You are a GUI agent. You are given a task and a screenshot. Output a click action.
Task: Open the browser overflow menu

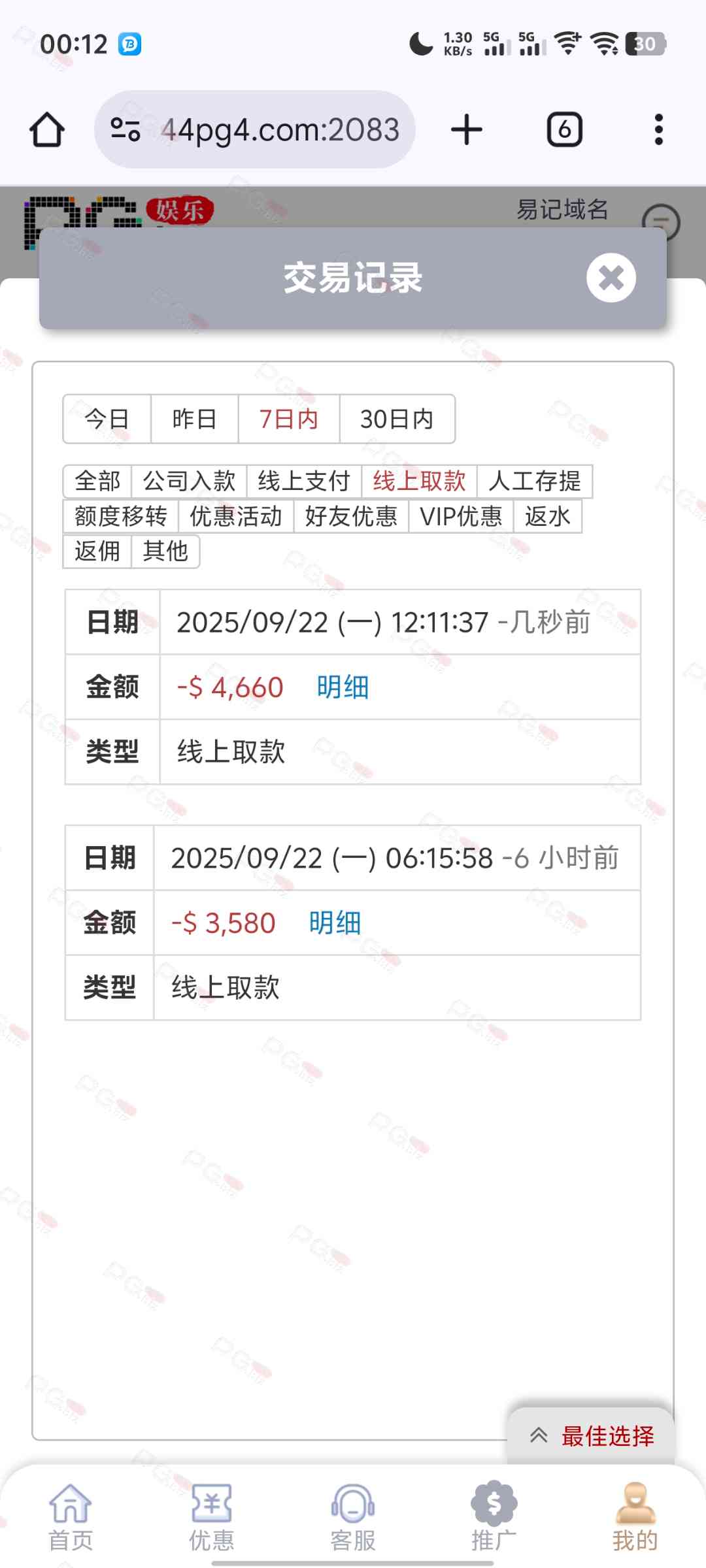(658, 129)
